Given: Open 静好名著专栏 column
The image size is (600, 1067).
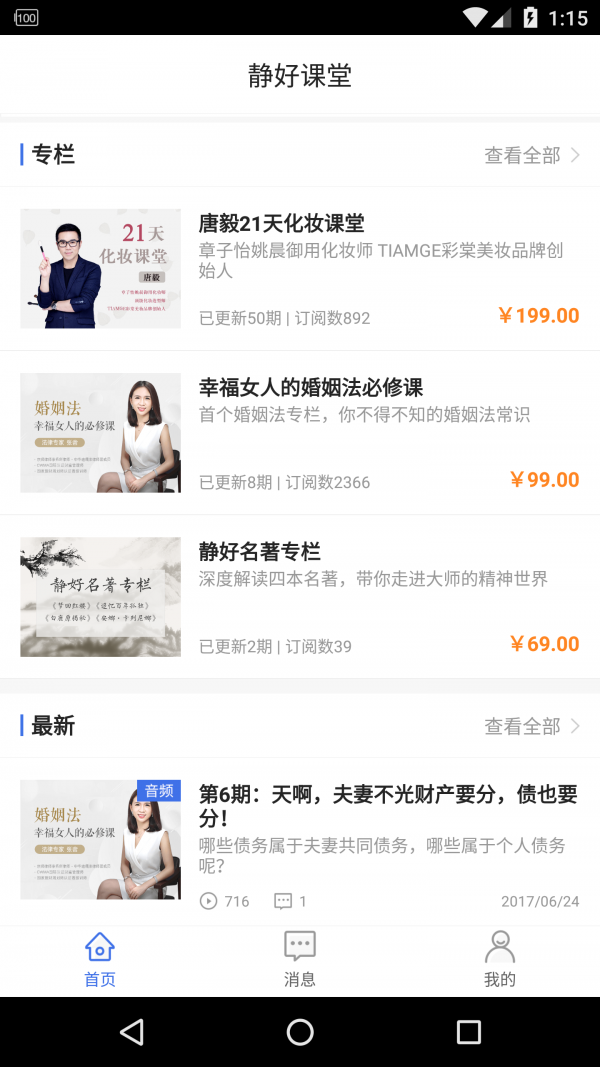Looking at the screenshot, I should tap(300, 596).
